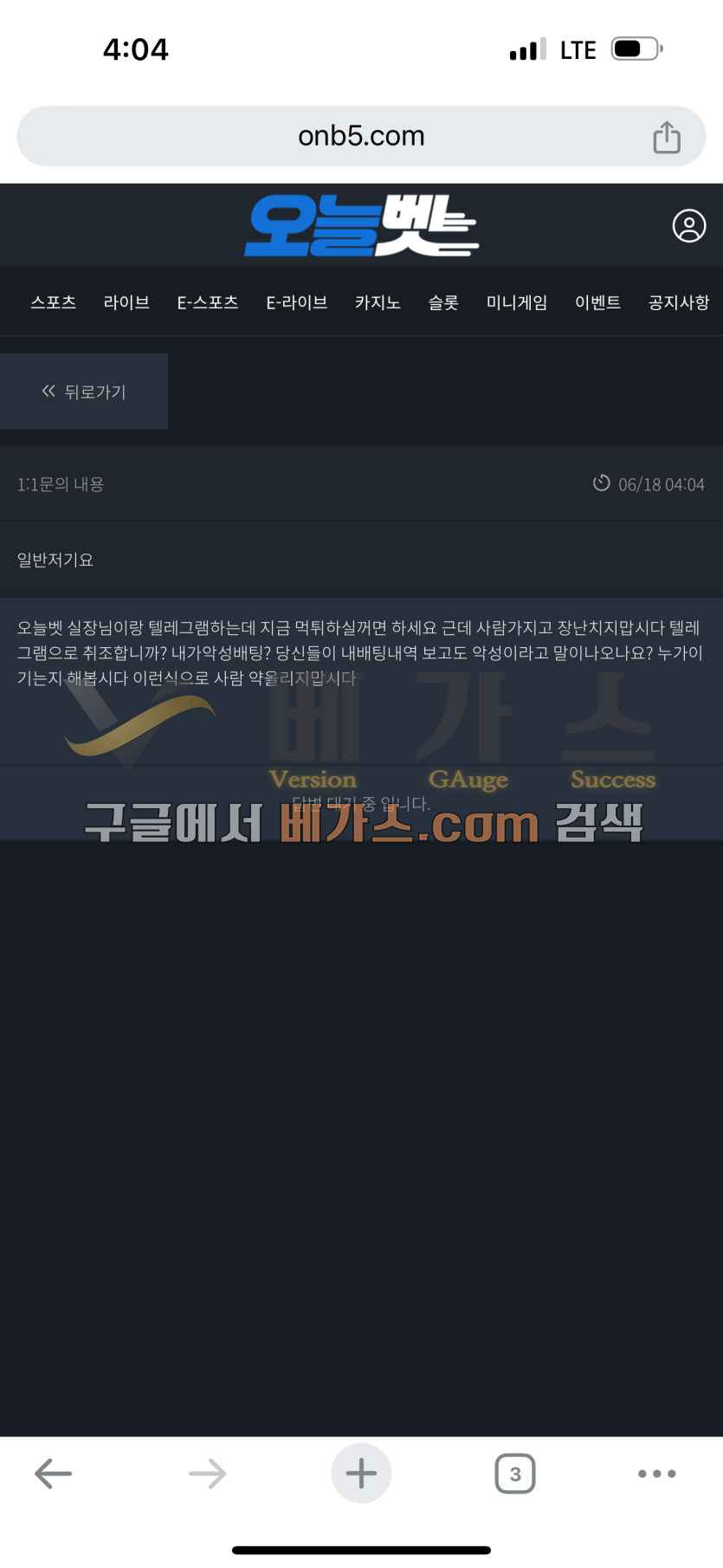Open the user profile icon
Viewport: 723px width, 1568px height.
689,226
